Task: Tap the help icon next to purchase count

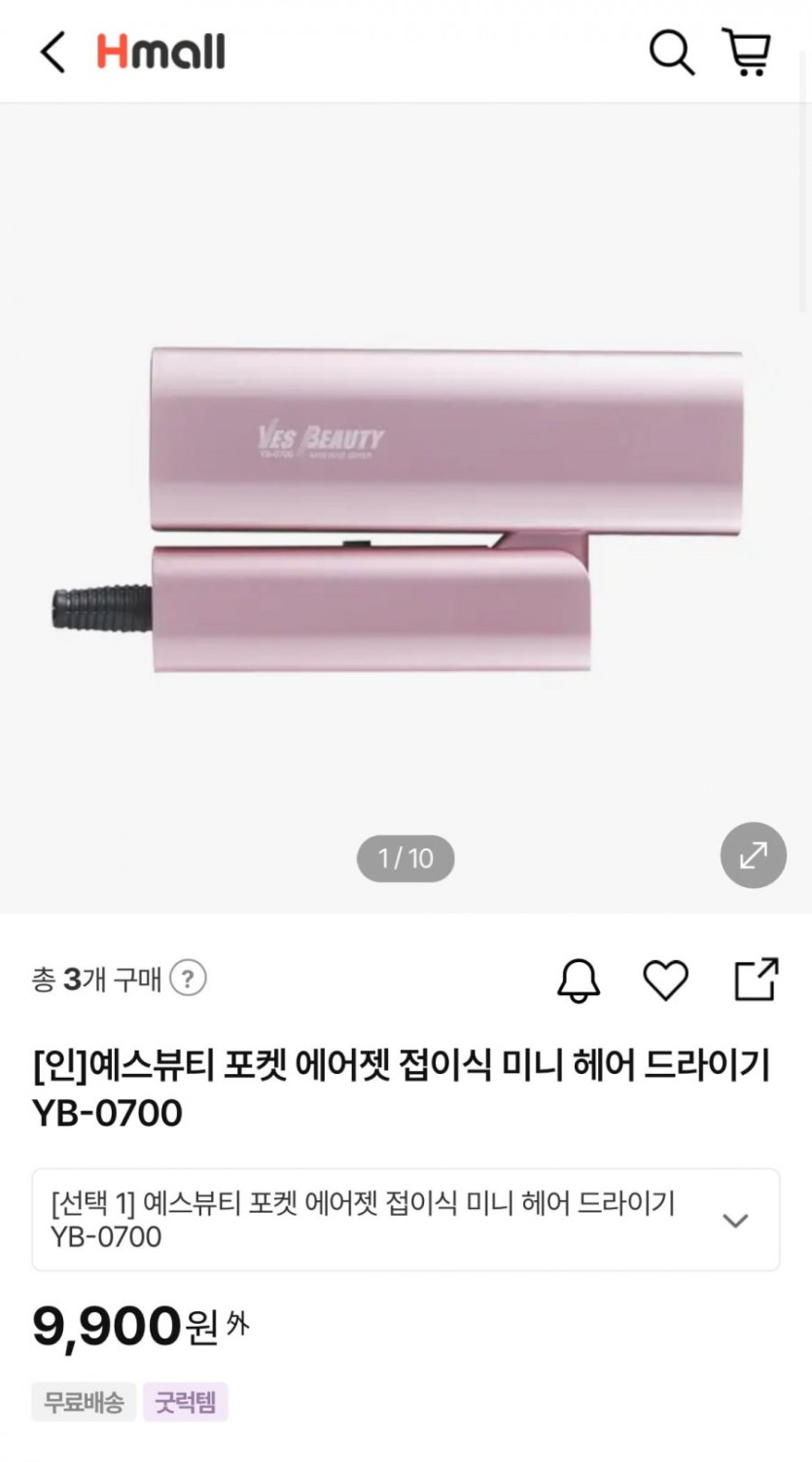Action: point(188,979)
